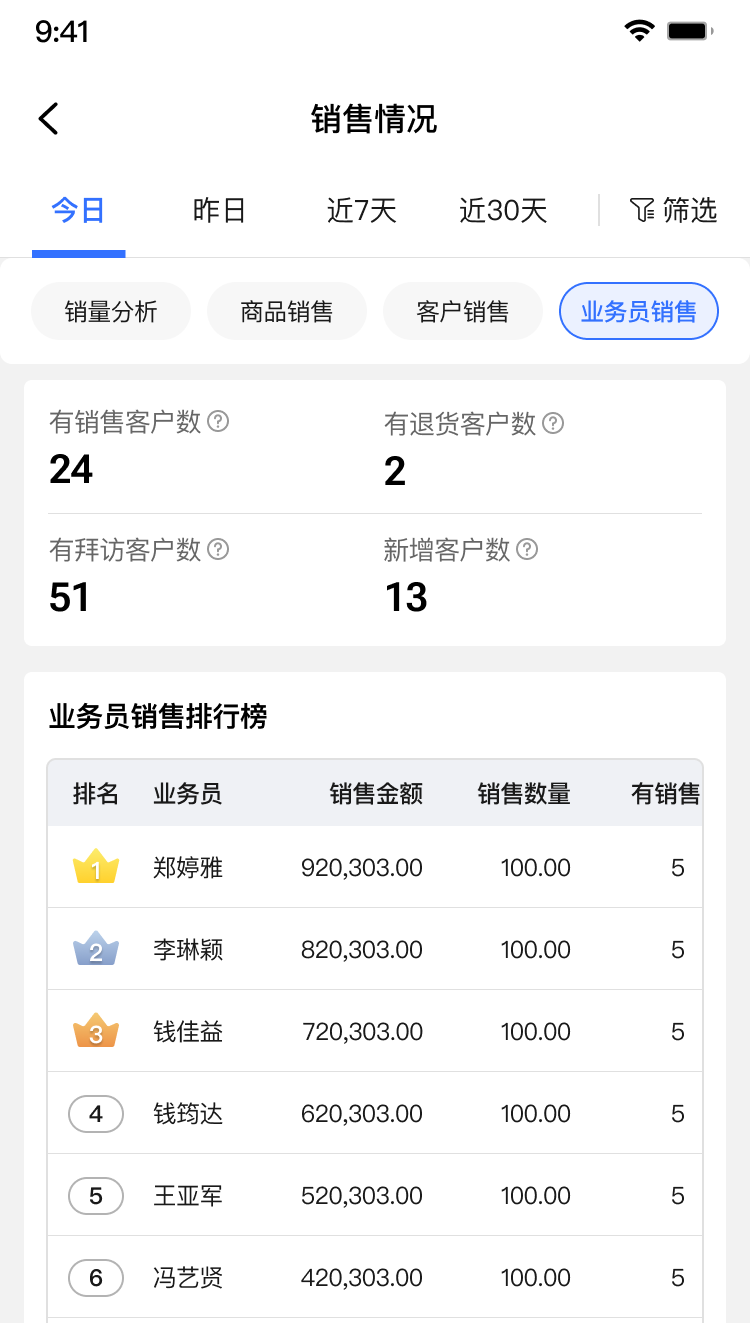Tap the bronze rank-3 crown beside 钱佳益

coord(96,1030)
